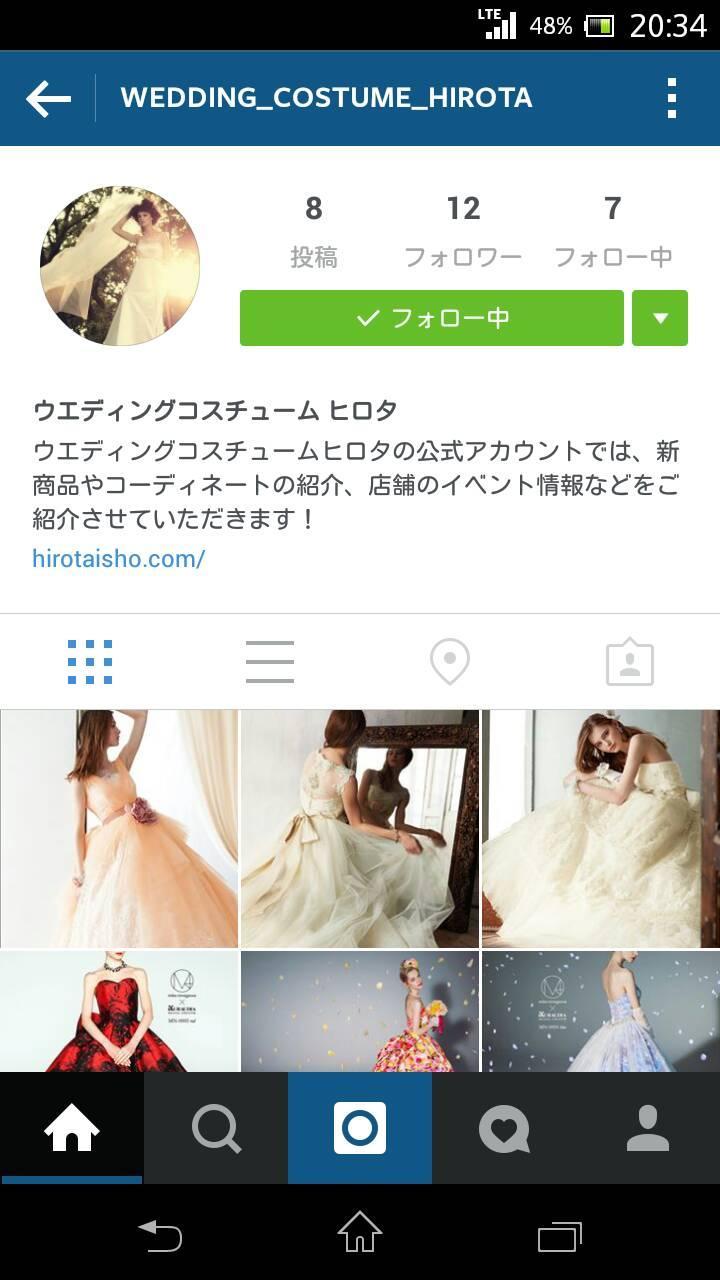Go back using the top-left arrow
Image resolution: width=720 pixels, height=1280 pixels.
[48, 99]
